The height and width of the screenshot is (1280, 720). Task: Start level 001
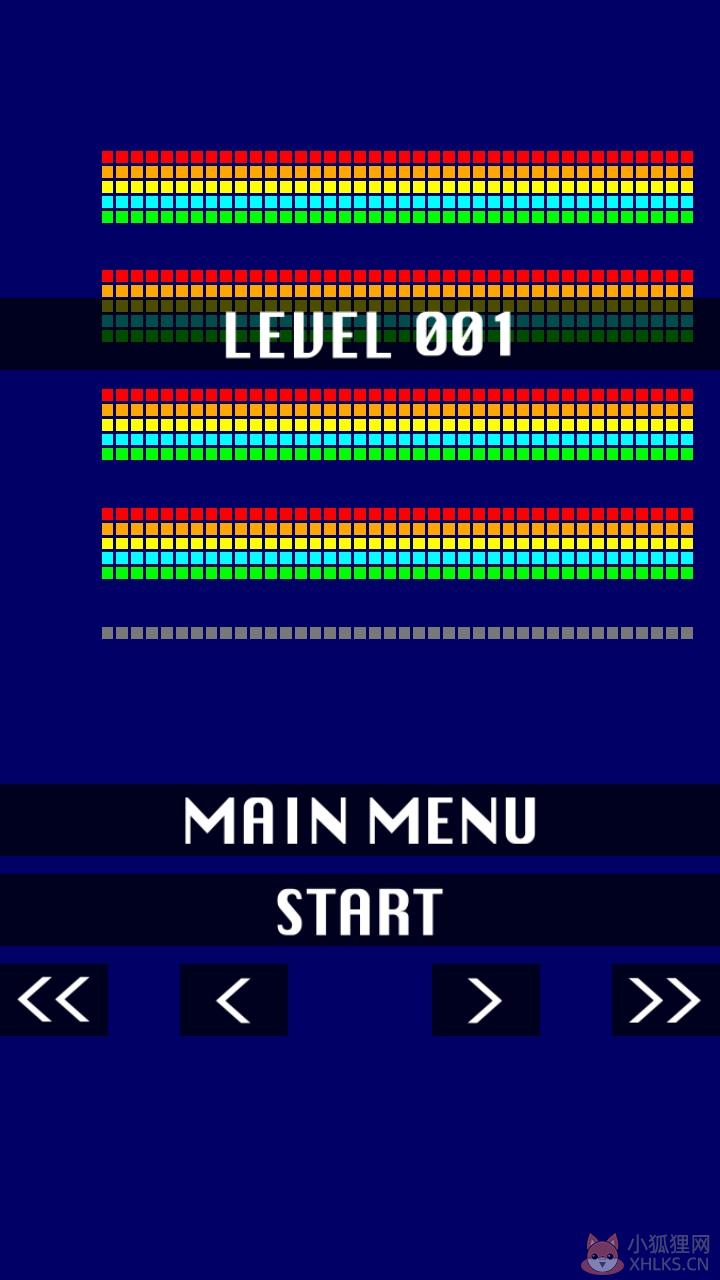tap(360, 910)
